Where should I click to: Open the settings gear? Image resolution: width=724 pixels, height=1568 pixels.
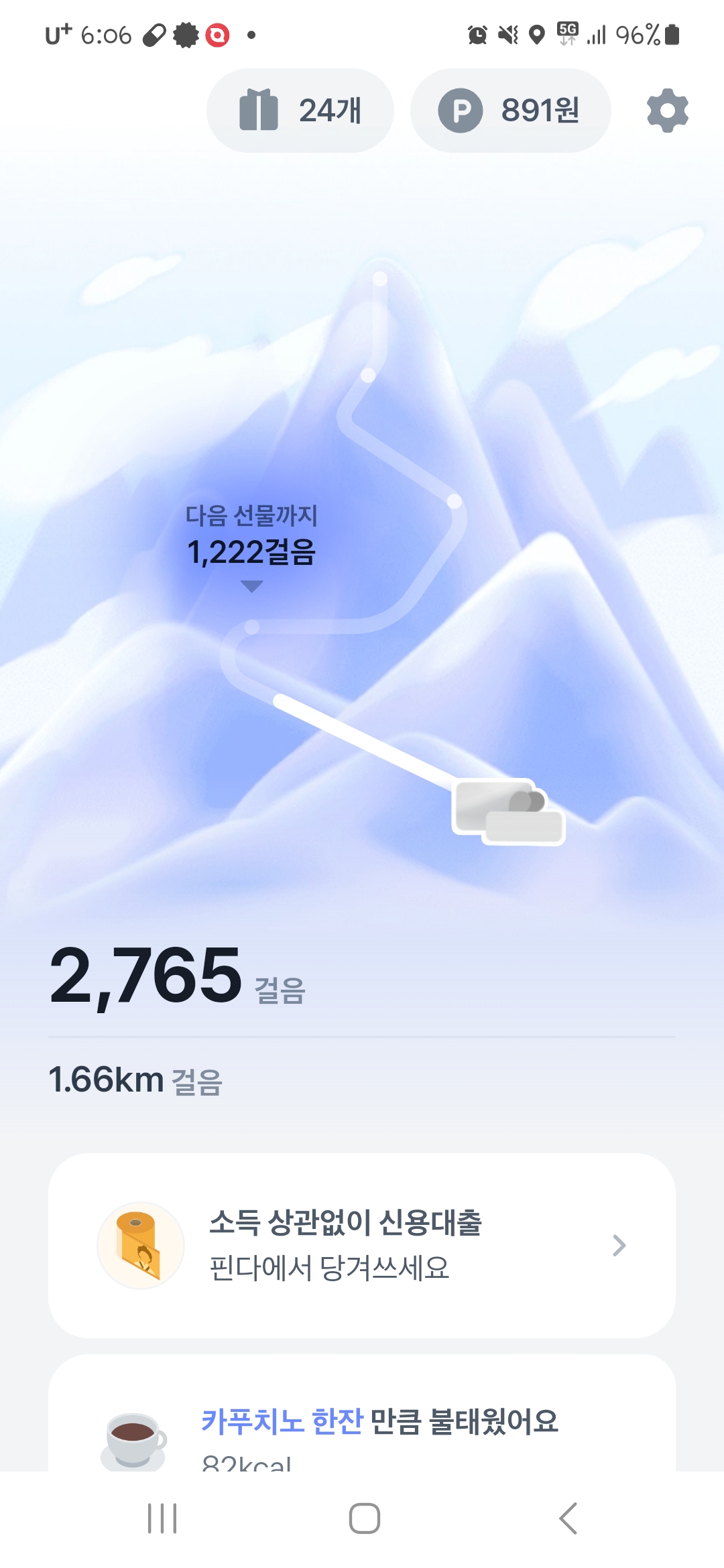667,111
